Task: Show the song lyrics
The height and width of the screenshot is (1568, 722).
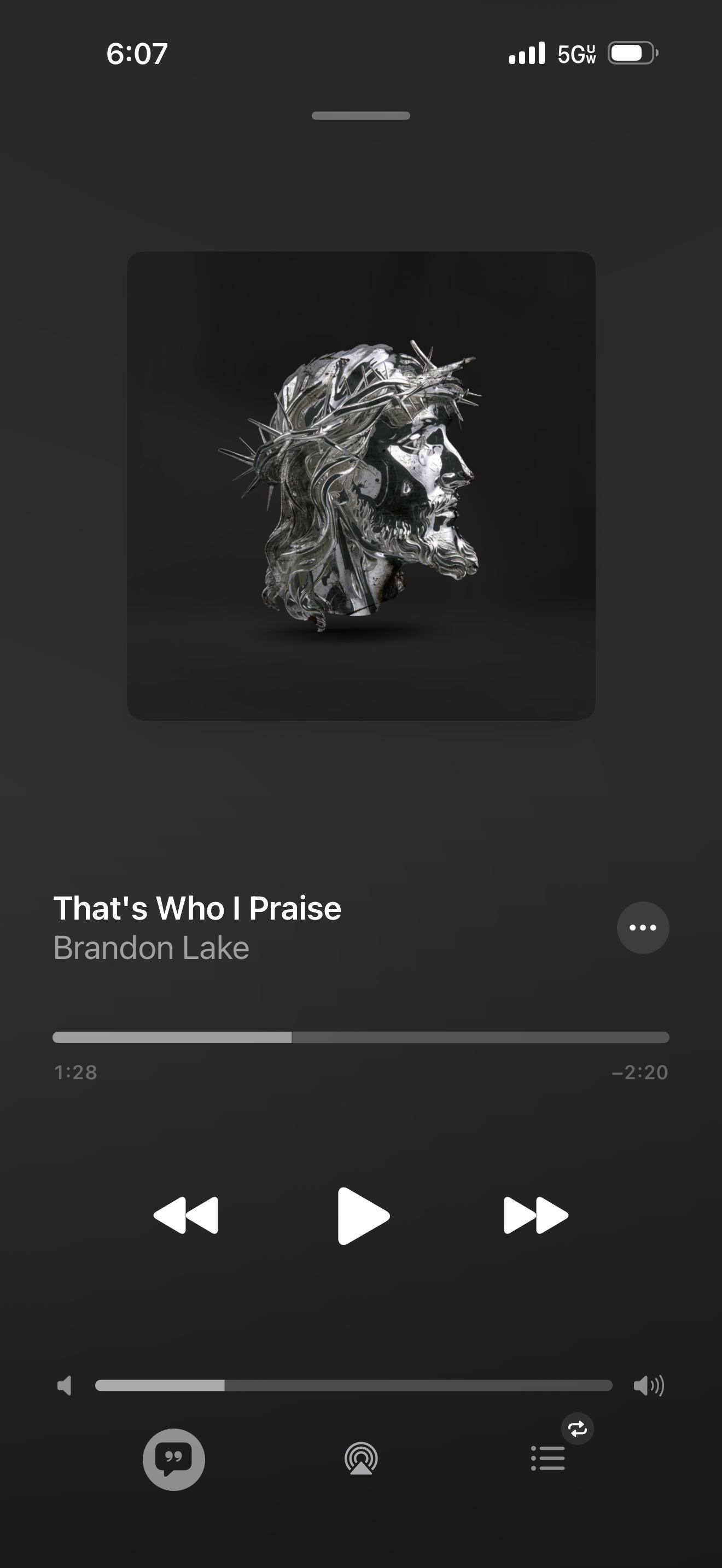Action: tap(173, 1459)
